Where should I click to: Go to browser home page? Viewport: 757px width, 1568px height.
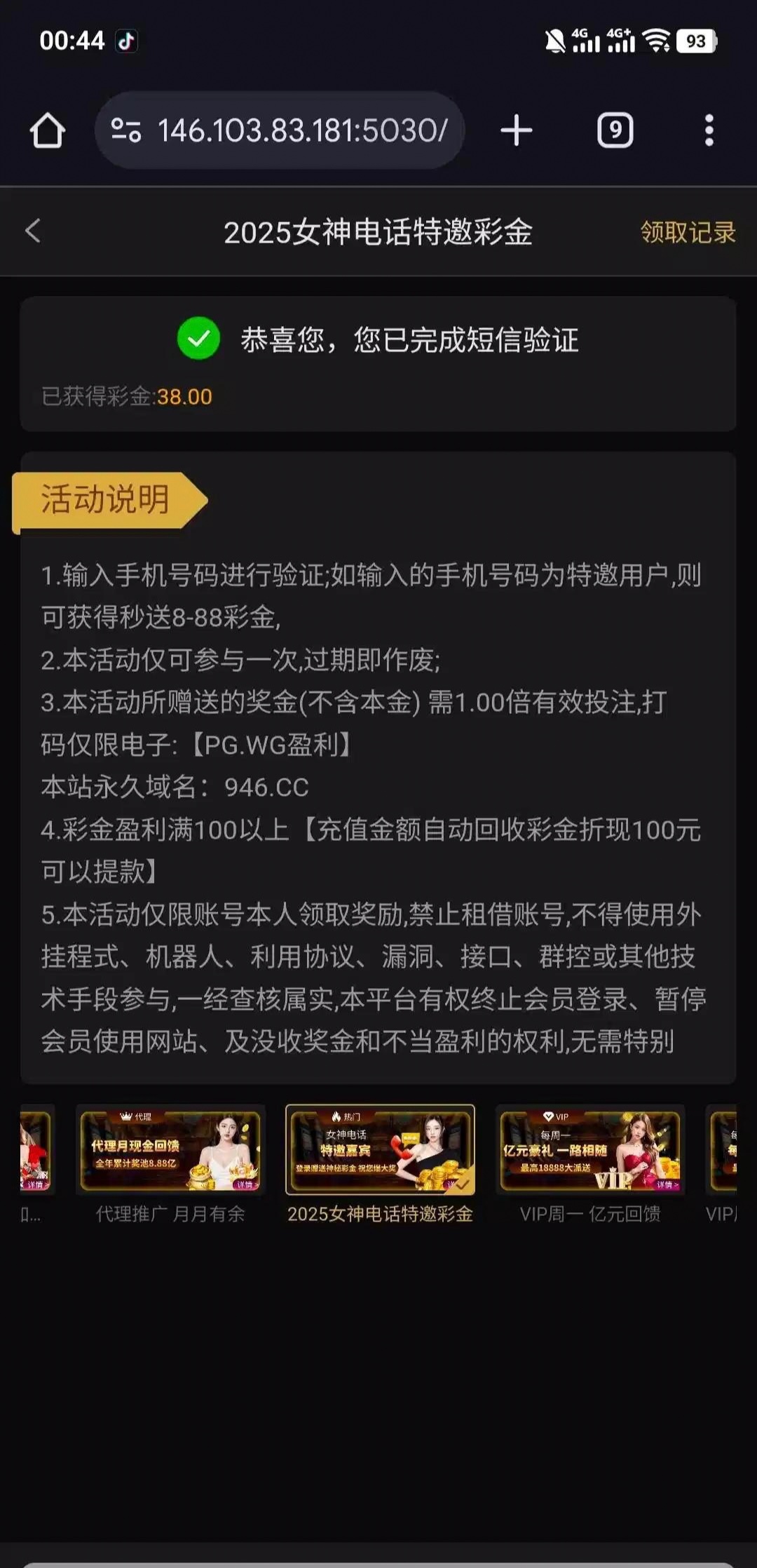click(x=48, y=130)
